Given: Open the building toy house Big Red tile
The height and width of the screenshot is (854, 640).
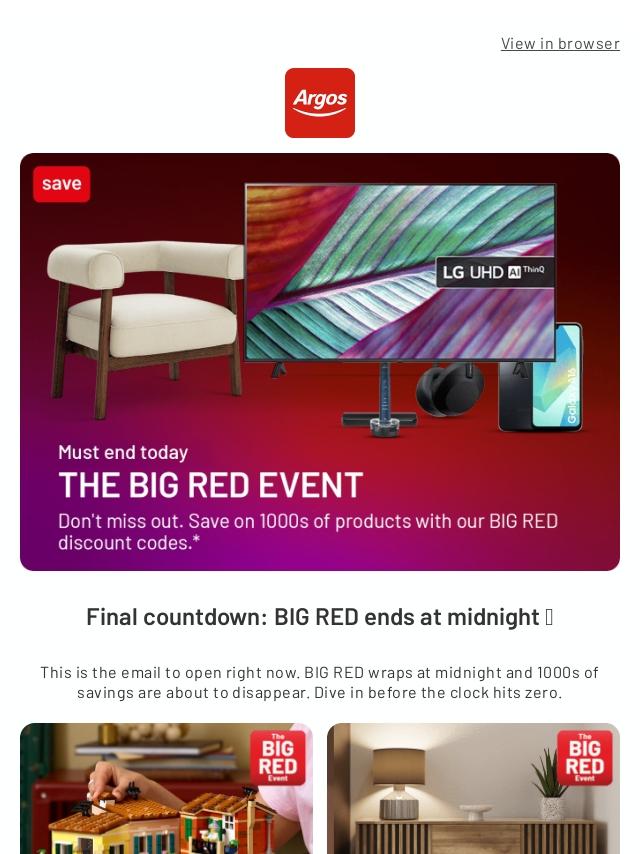Looking at the screenshot, I should [x=166, y=788].
